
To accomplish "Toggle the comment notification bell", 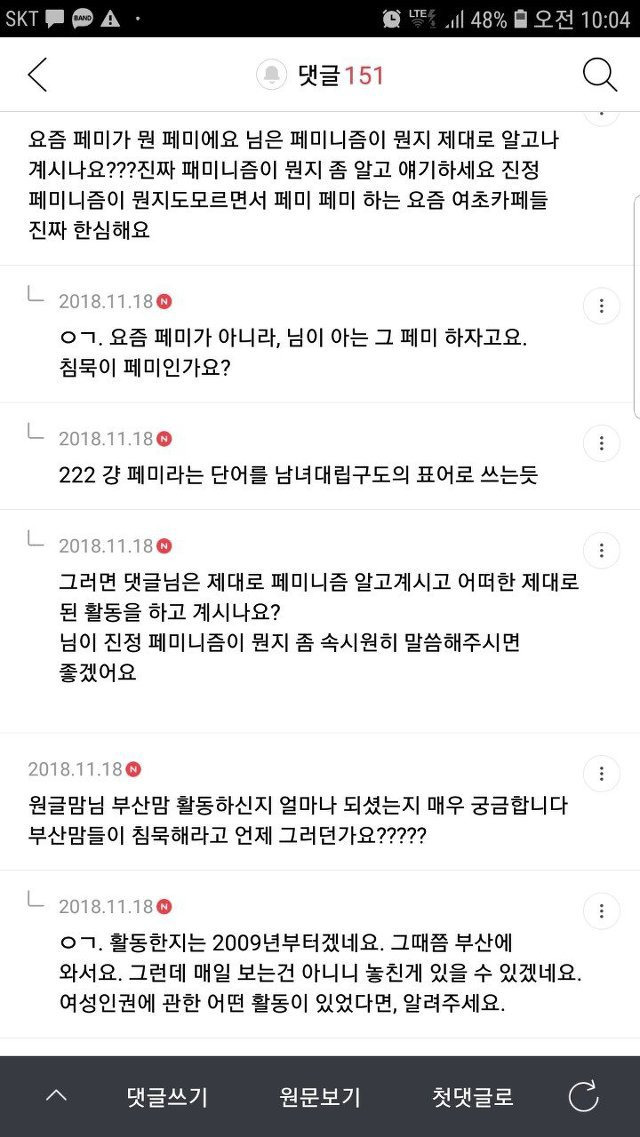I will [273, 75].
